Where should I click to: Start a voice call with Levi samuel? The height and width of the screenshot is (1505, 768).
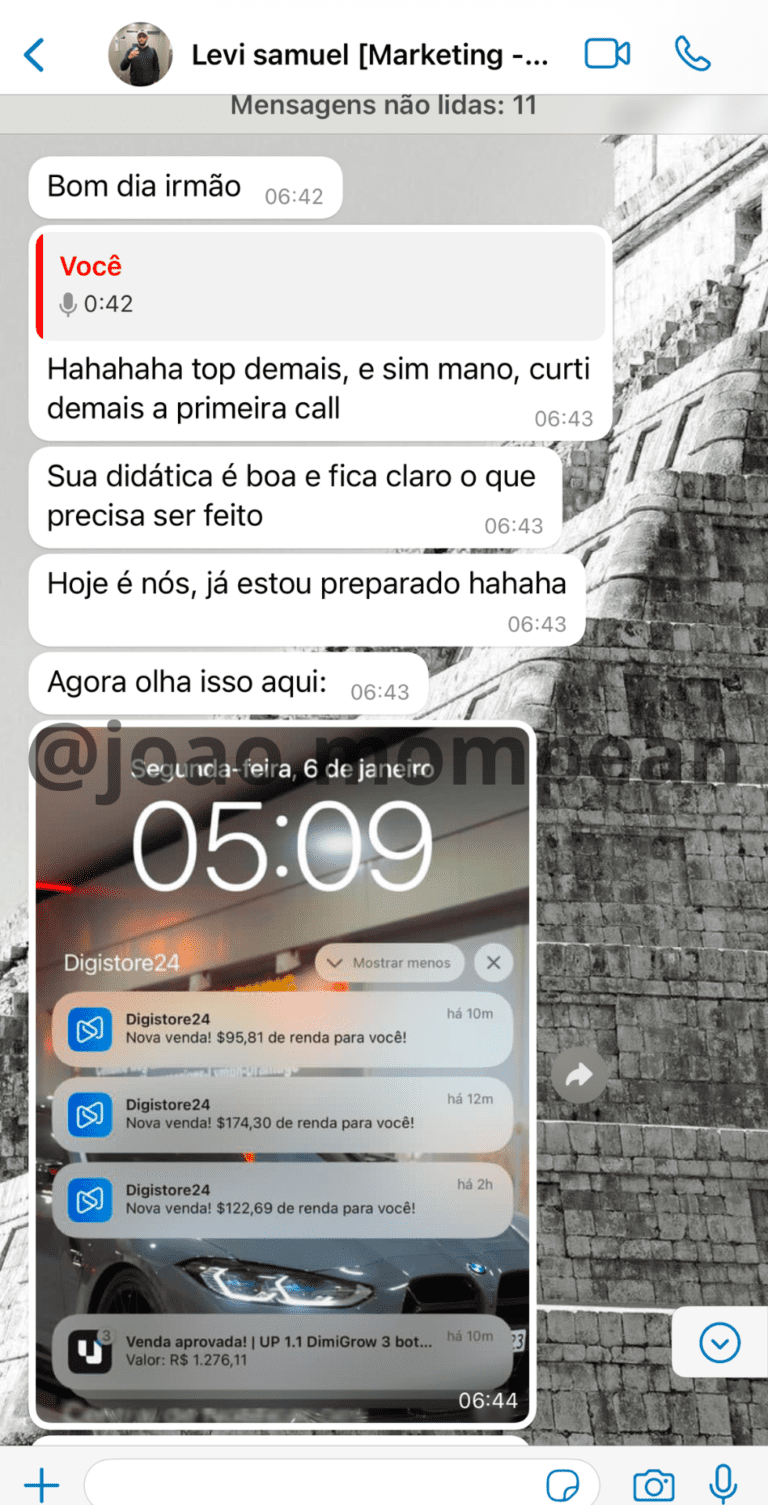tap(692, 54)
